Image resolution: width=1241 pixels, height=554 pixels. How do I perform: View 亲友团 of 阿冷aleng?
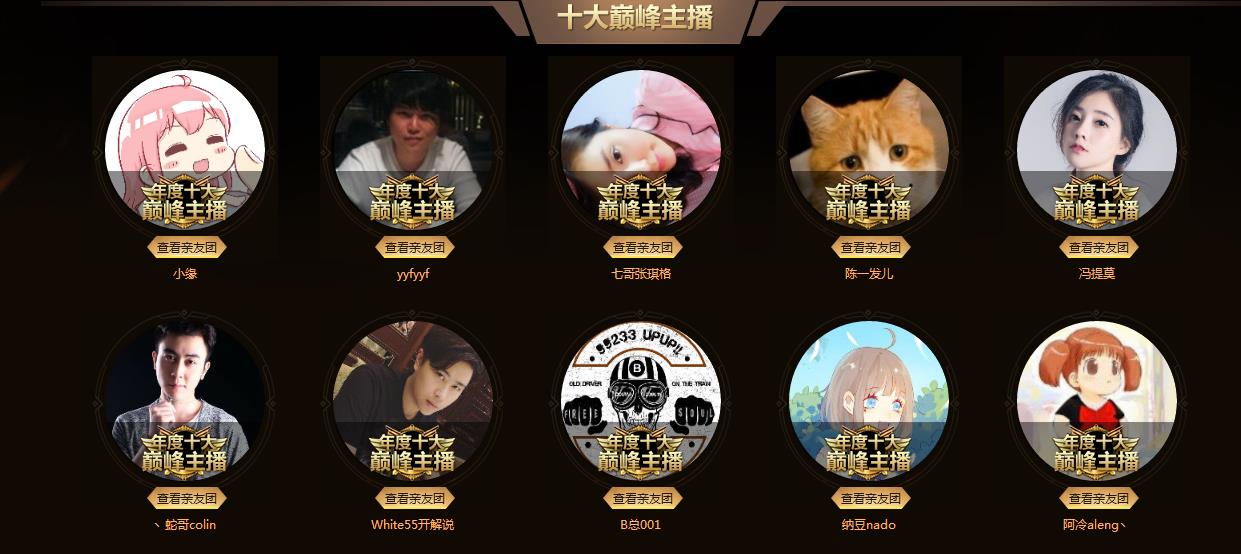1097,499
